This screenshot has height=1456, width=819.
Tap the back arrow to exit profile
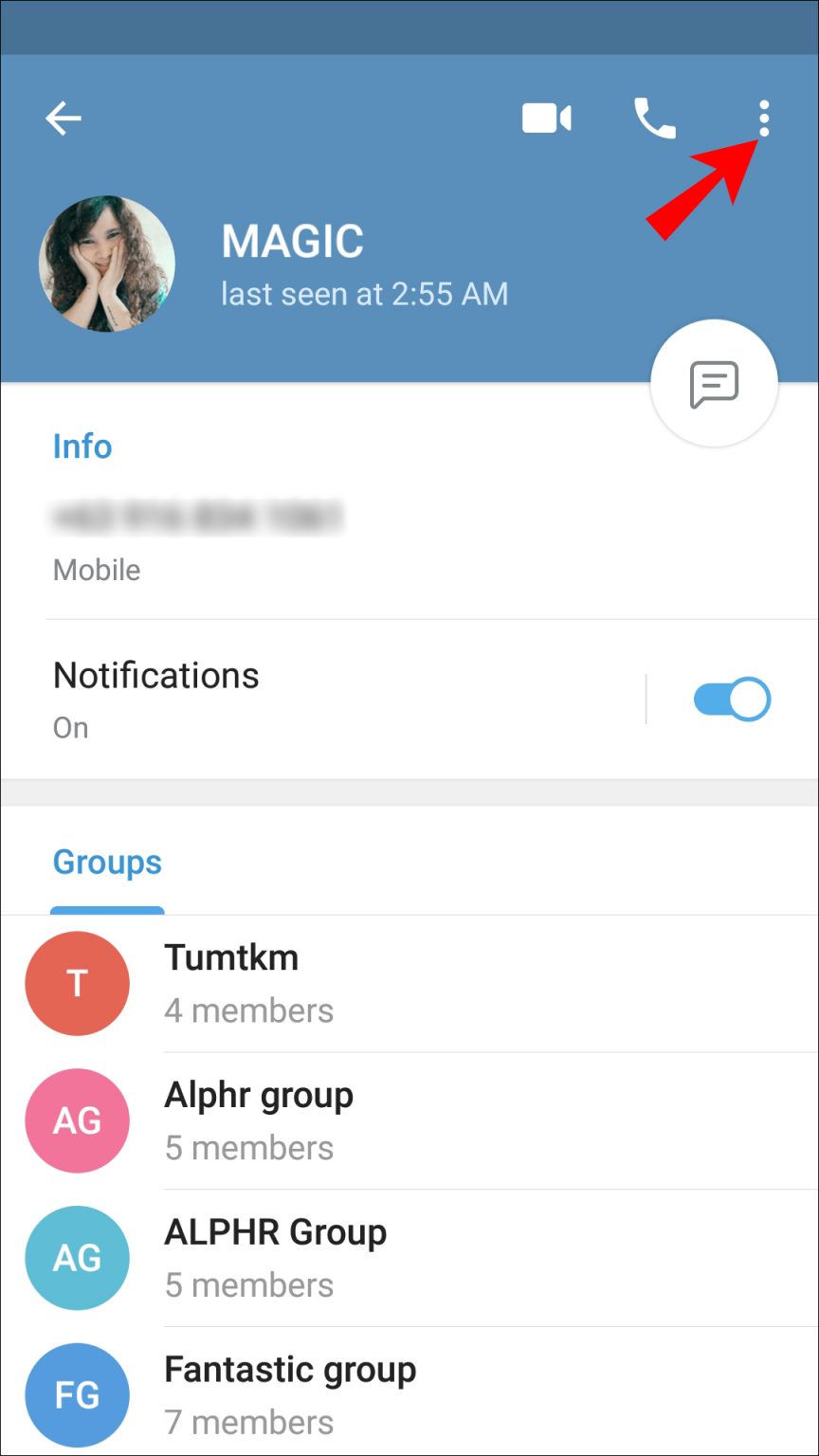point(63,118)
